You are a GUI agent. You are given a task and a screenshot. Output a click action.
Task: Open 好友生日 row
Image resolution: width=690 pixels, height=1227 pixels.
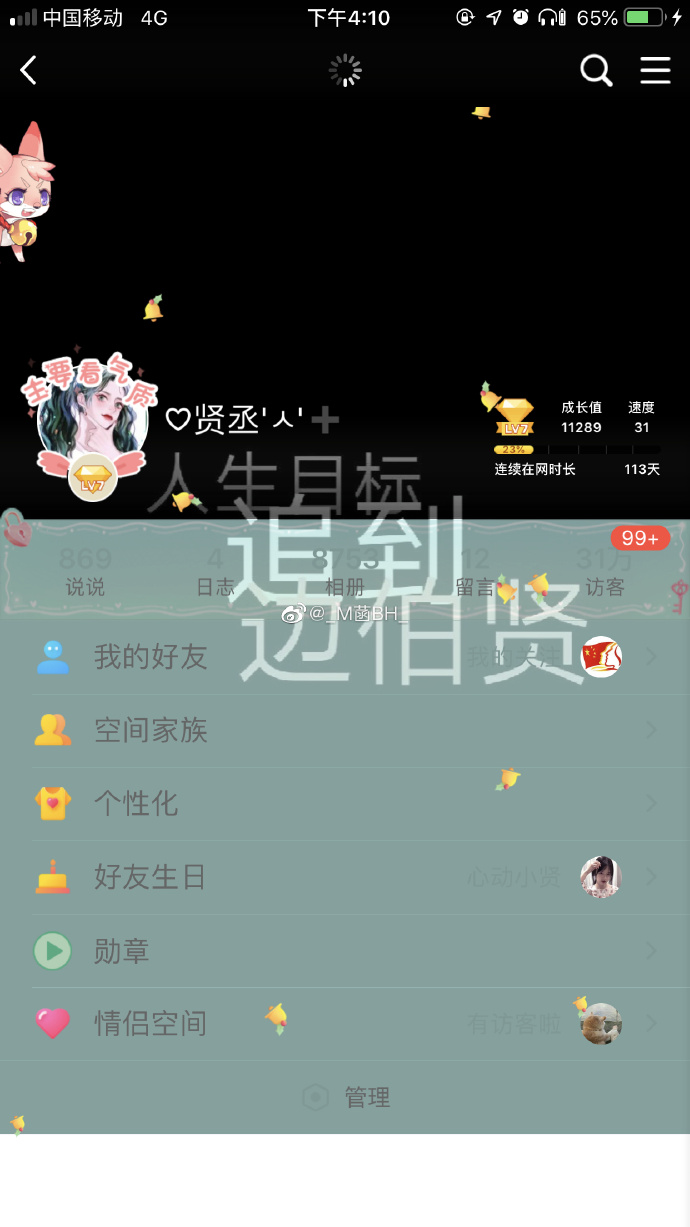click(345, 877)
